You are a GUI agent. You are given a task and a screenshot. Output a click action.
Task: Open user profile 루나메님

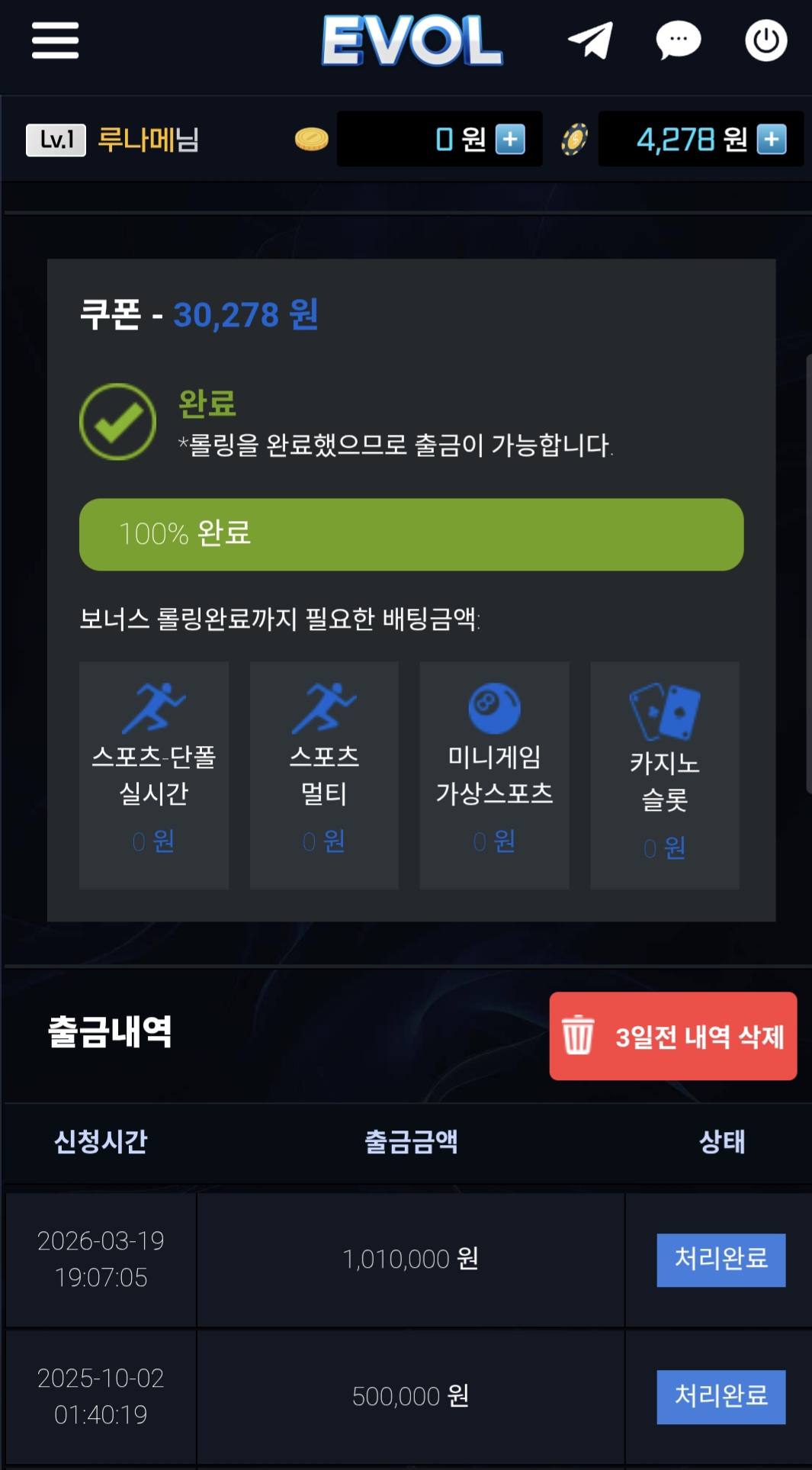pos(148,140)
